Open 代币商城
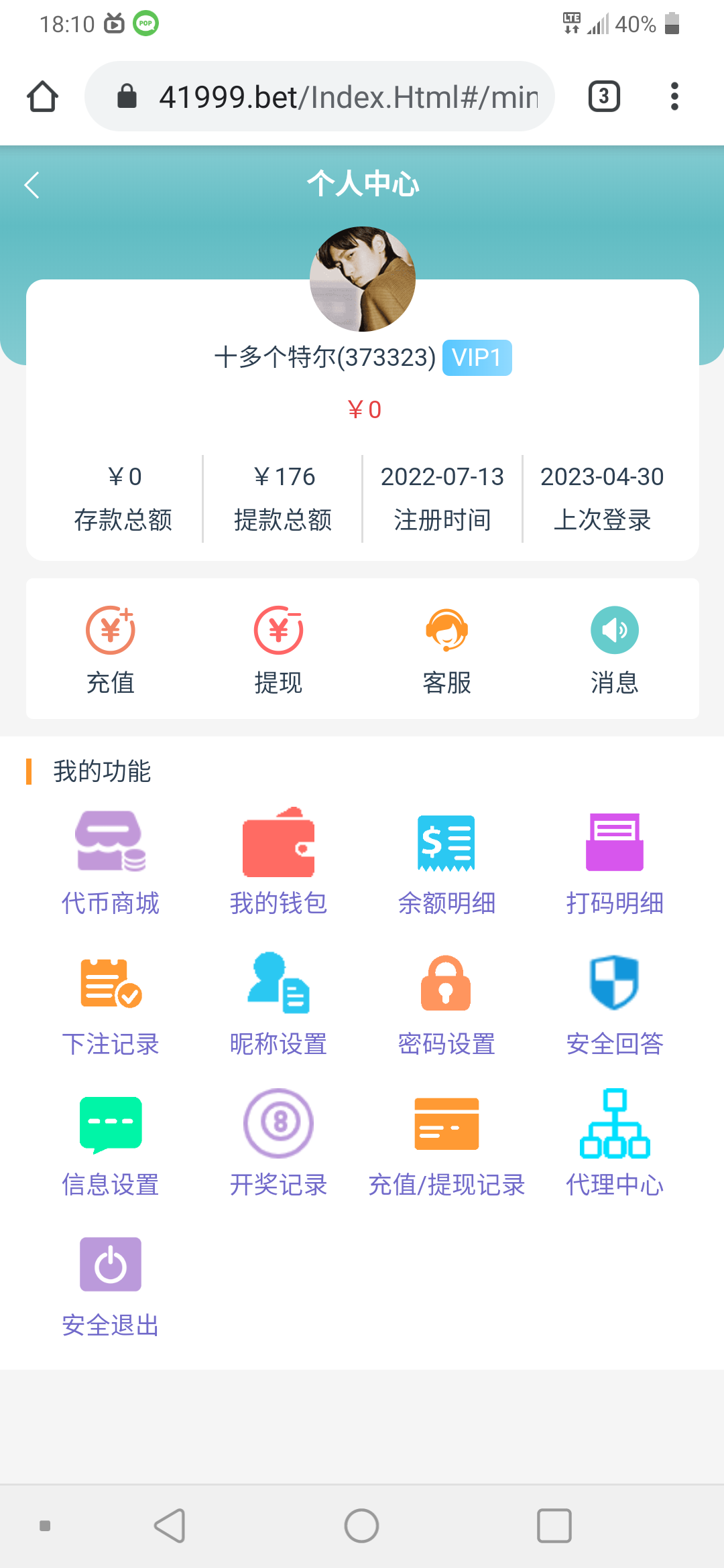 click(111, 862)
